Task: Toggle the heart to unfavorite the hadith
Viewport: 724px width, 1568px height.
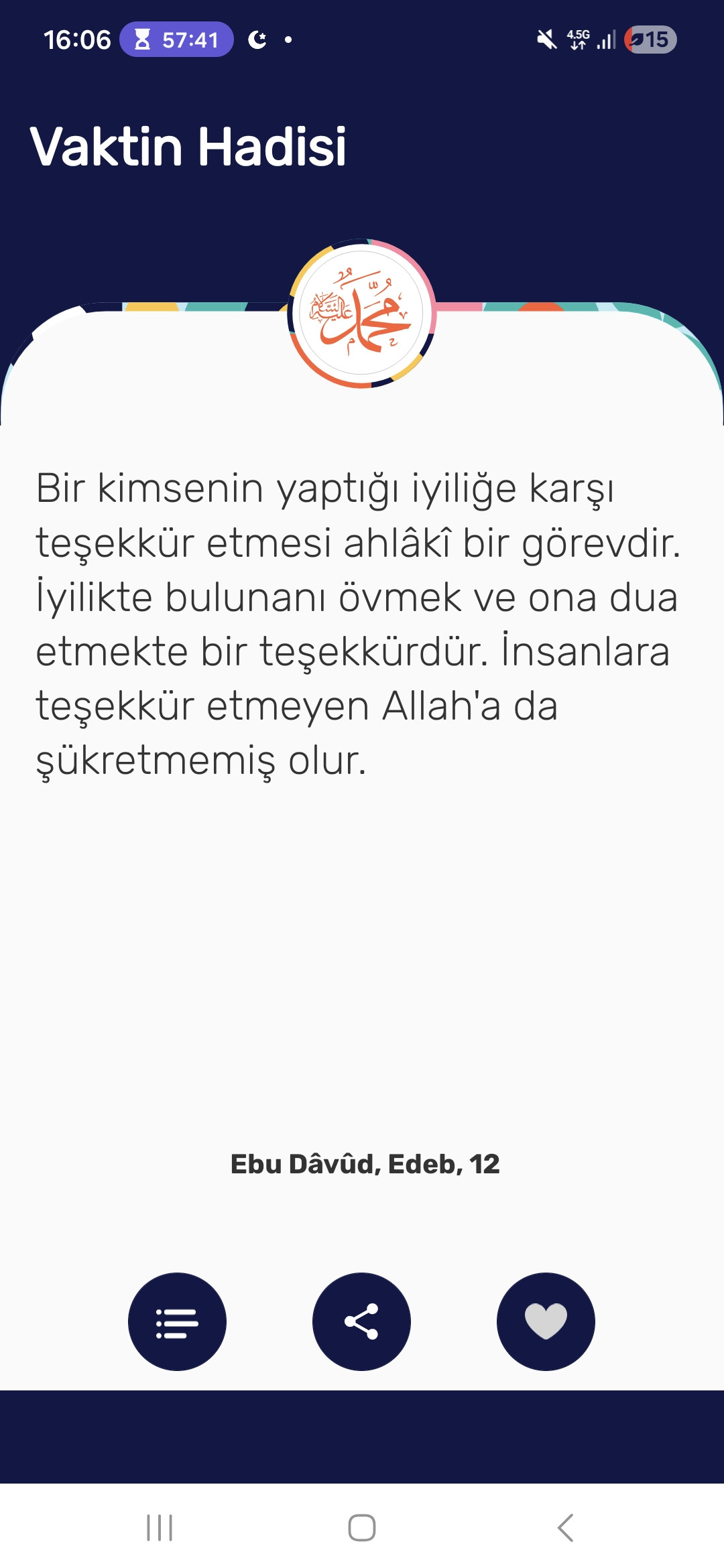Action: pos(546,1321)
